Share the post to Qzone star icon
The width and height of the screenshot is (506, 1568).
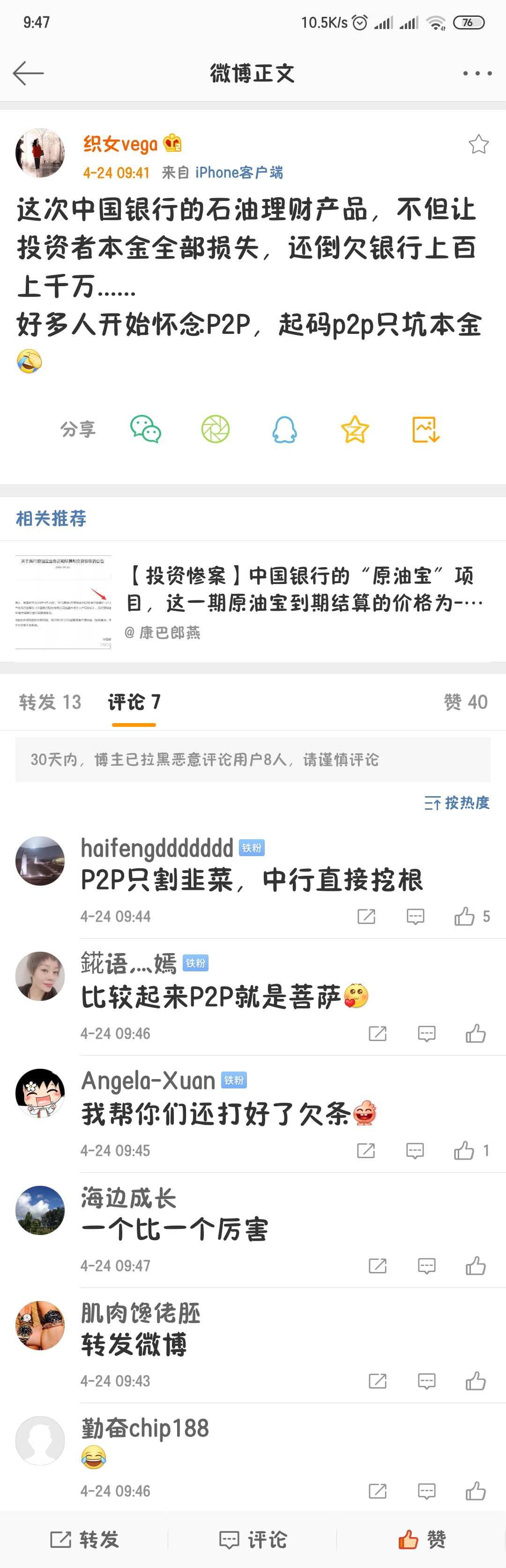354,429
